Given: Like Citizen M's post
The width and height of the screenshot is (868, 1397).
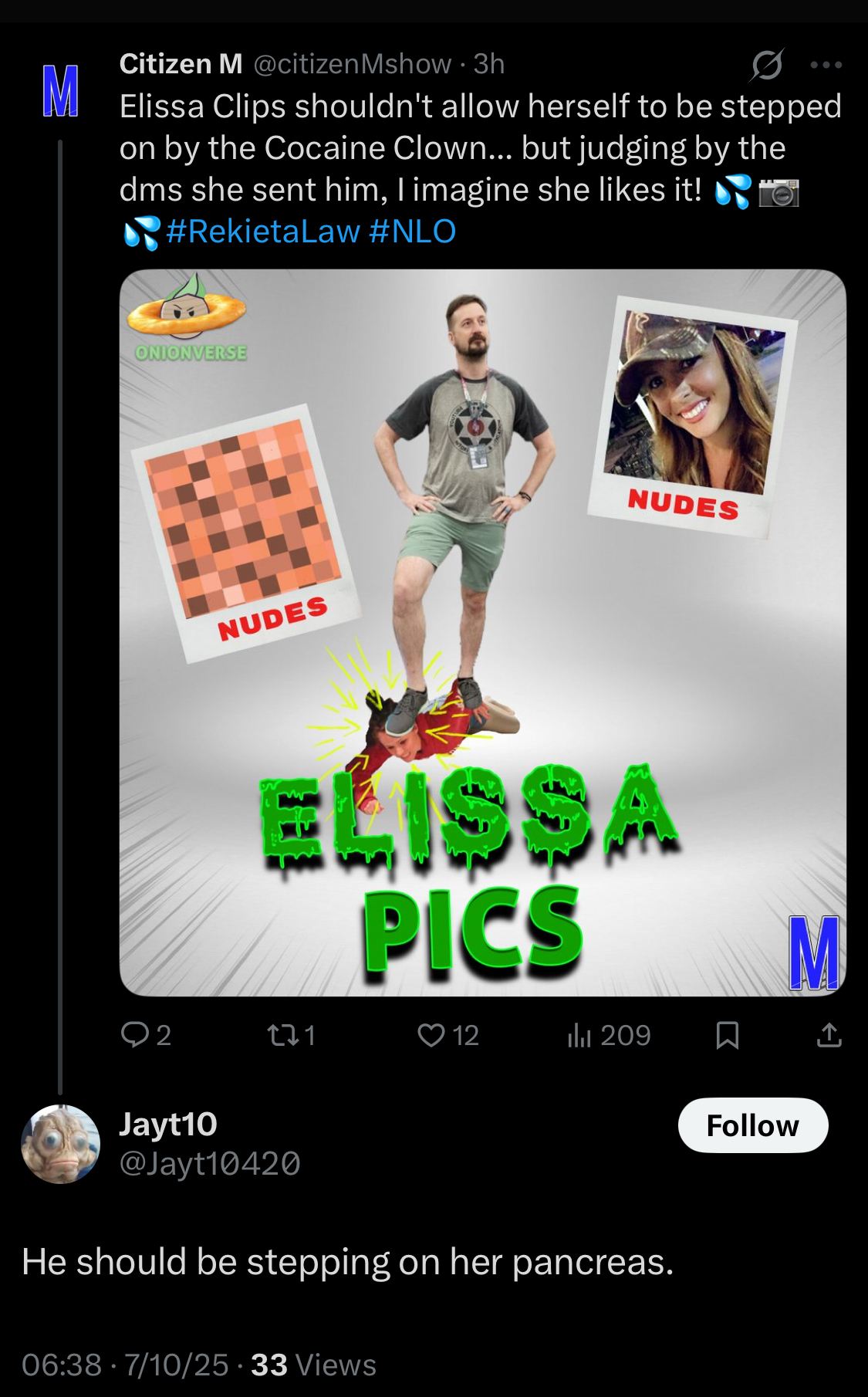Looking at the screenshot, I should click(x=448, y=1035).
